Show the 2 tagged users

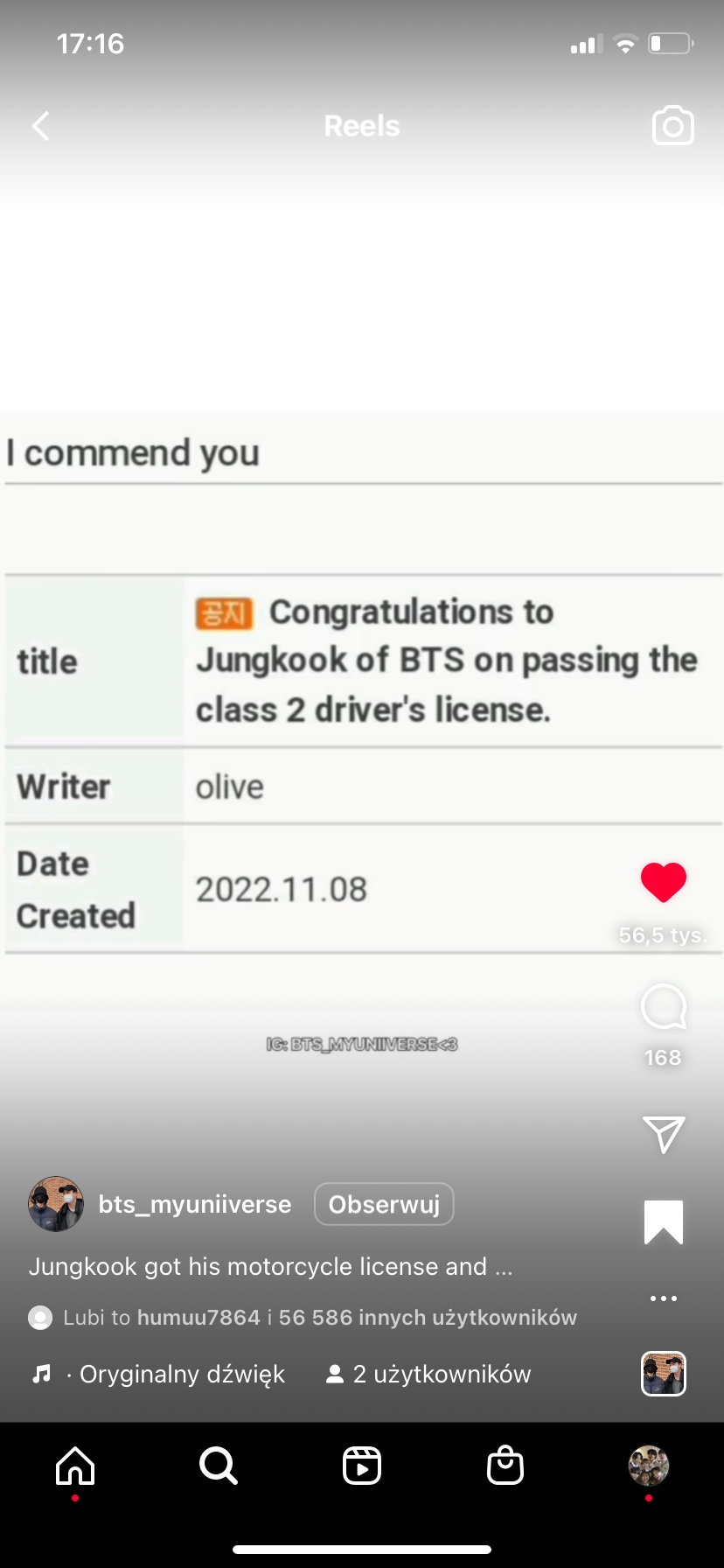(x=428, y=1375)
